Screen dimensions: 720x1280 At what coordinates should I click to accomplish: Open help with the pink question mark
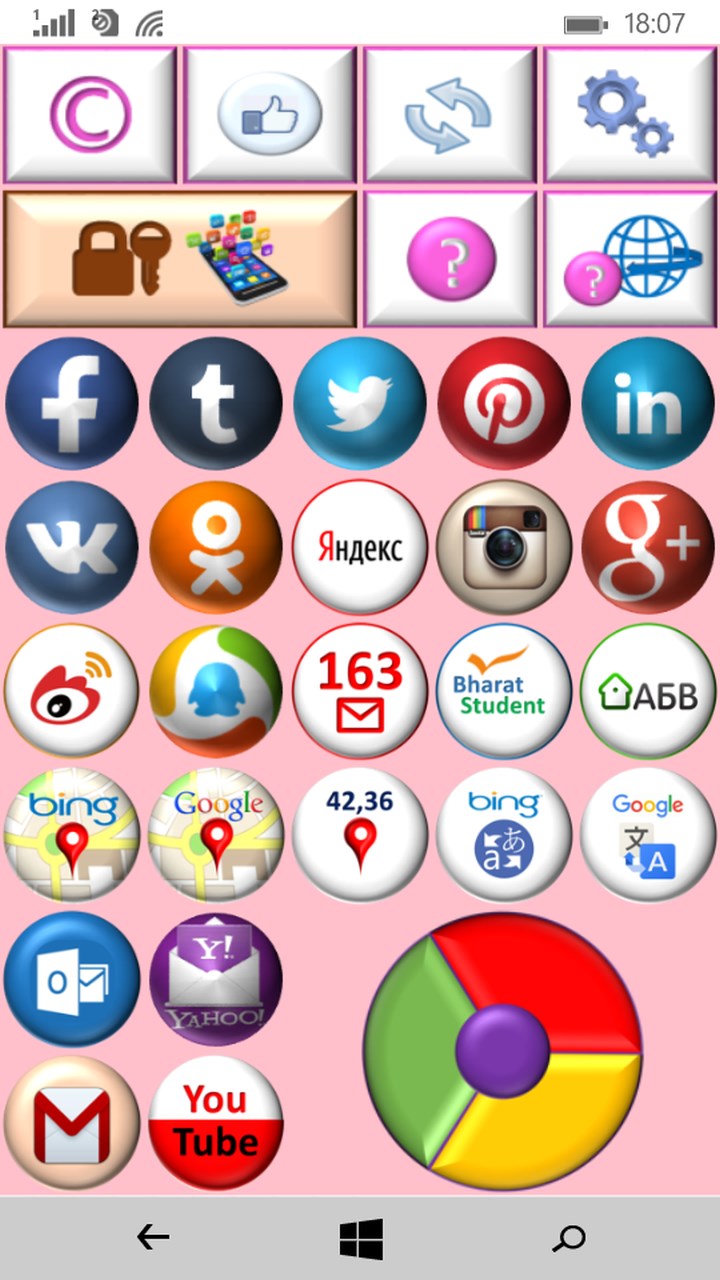449,259
